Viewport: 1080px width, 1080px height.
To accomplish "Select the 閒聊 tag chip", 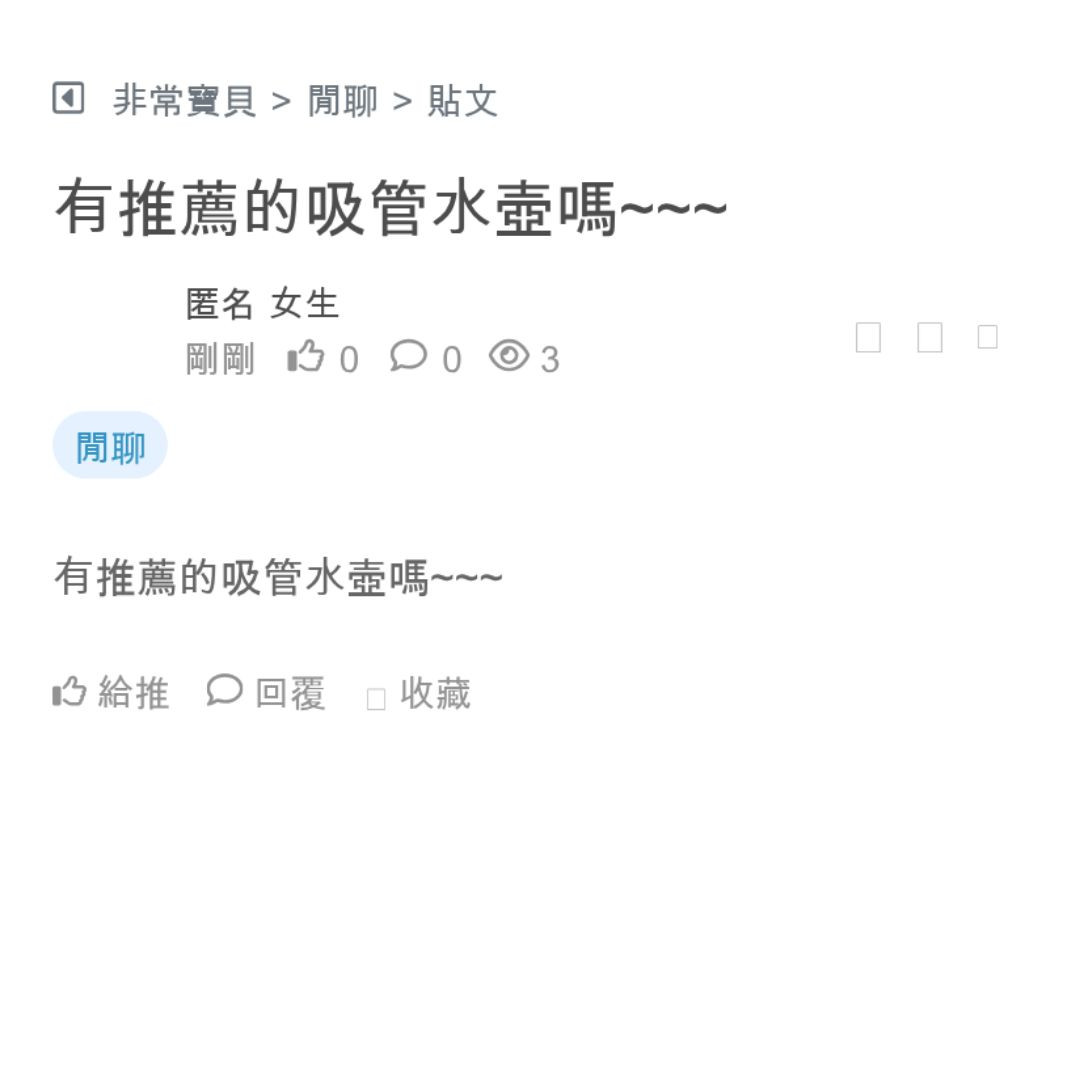I will [x=110, y=446].
